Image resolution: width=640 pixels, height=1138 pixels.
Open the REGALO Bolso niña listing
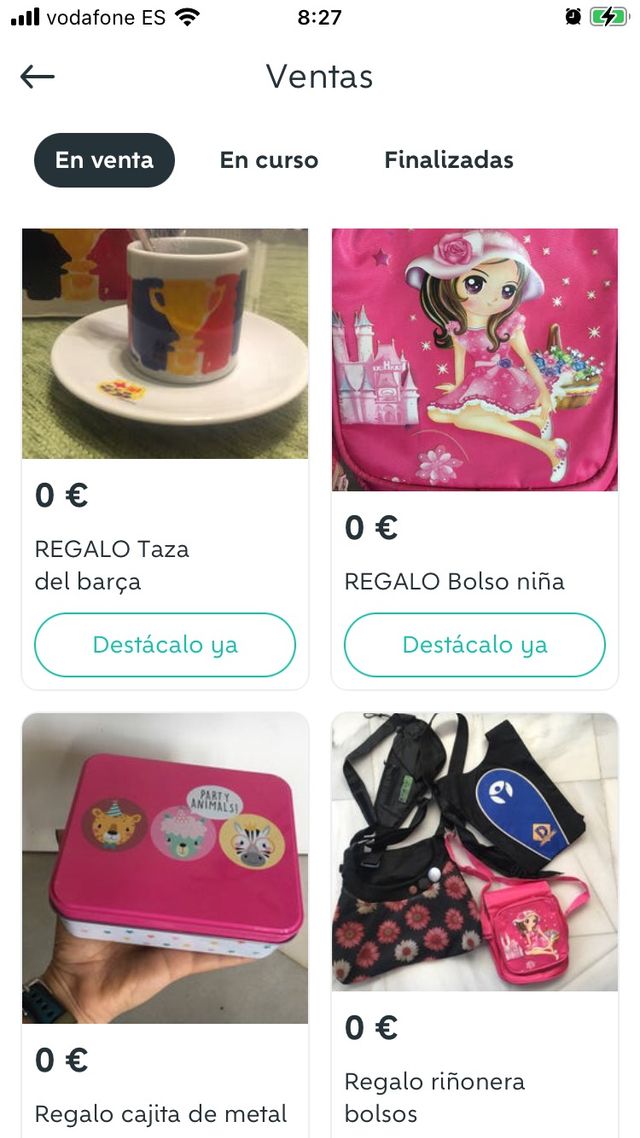click(475, 360)
